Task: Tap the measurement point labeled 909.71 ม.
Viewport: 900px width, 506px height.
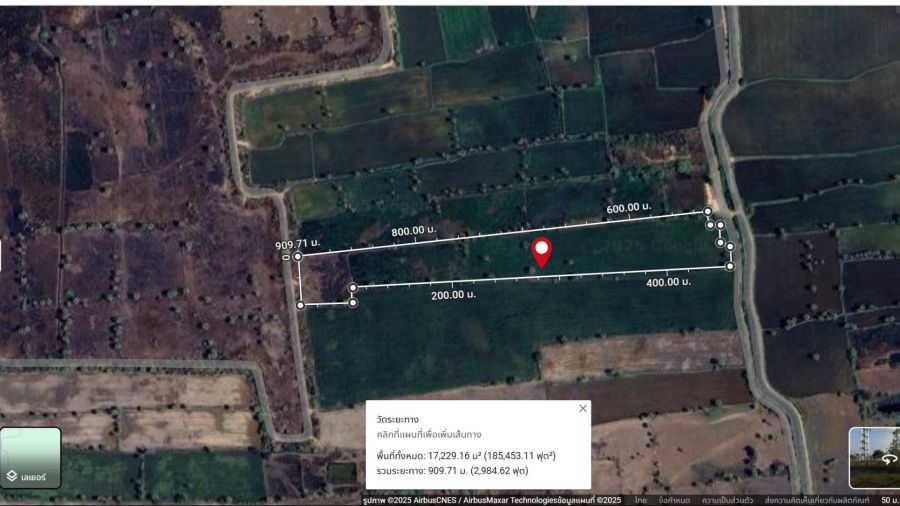Action: coord(298,257)
